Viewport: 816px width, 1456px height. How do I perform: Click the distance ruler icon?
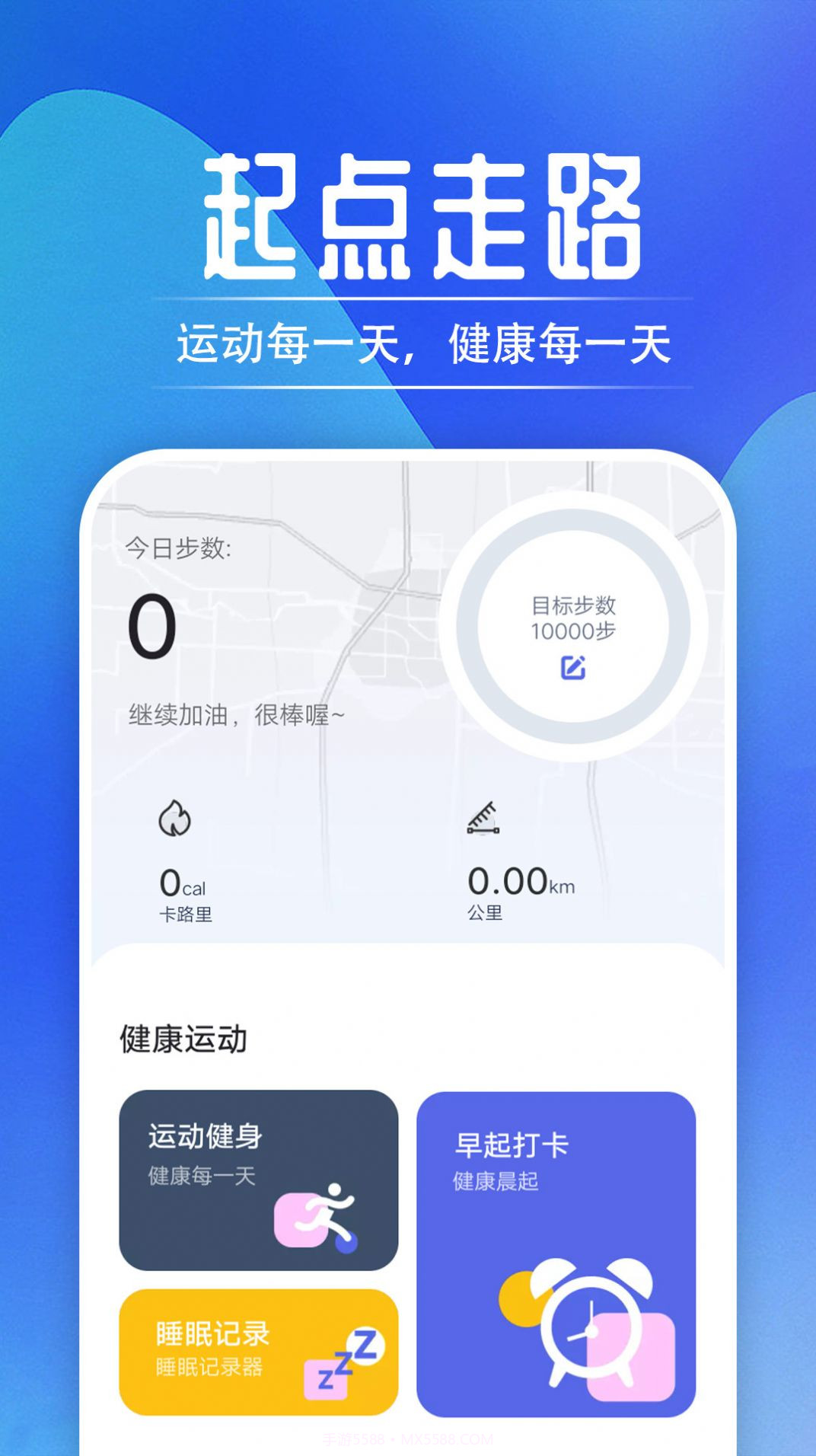487,821
